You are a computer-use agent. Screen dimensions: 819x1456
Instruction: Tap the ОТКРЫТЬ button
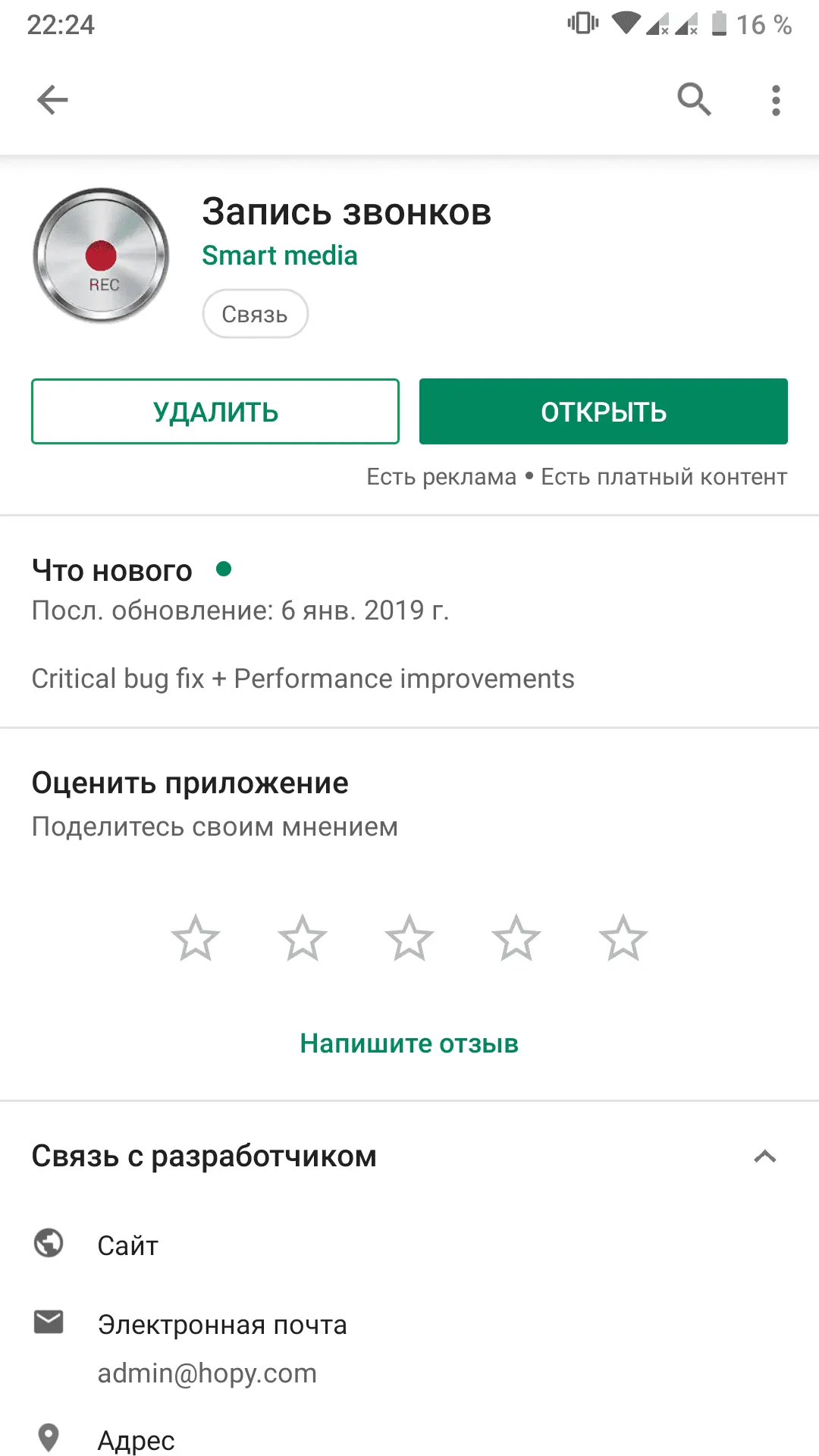point(603,412)
